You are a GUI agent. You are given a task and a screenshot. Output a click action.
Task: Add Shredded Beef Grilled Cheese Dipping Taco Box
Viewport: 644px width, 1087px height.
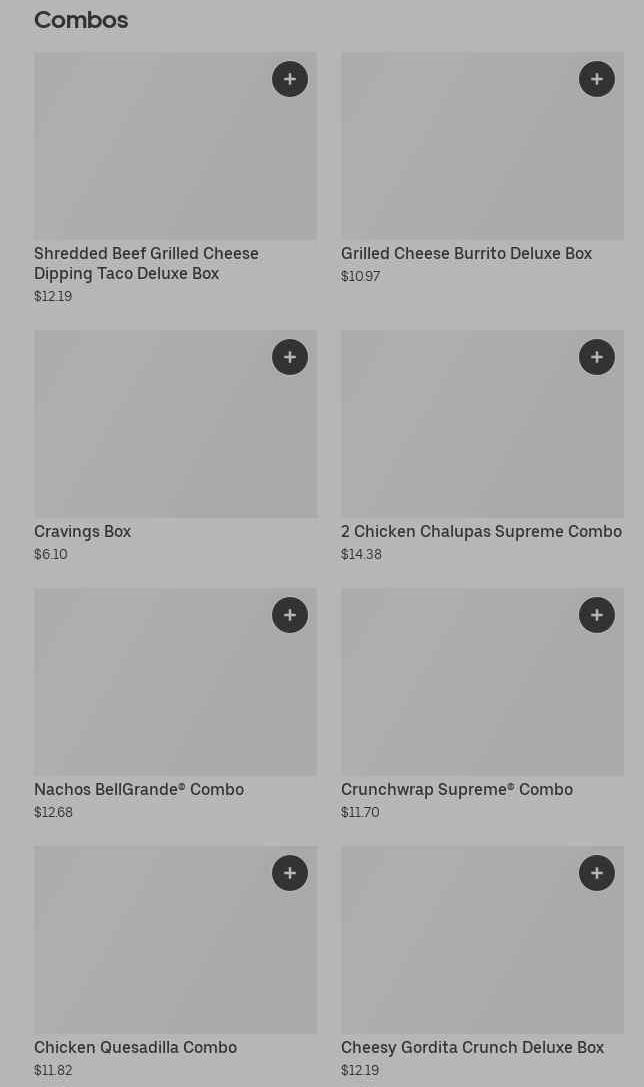click(x=290, y=79)
